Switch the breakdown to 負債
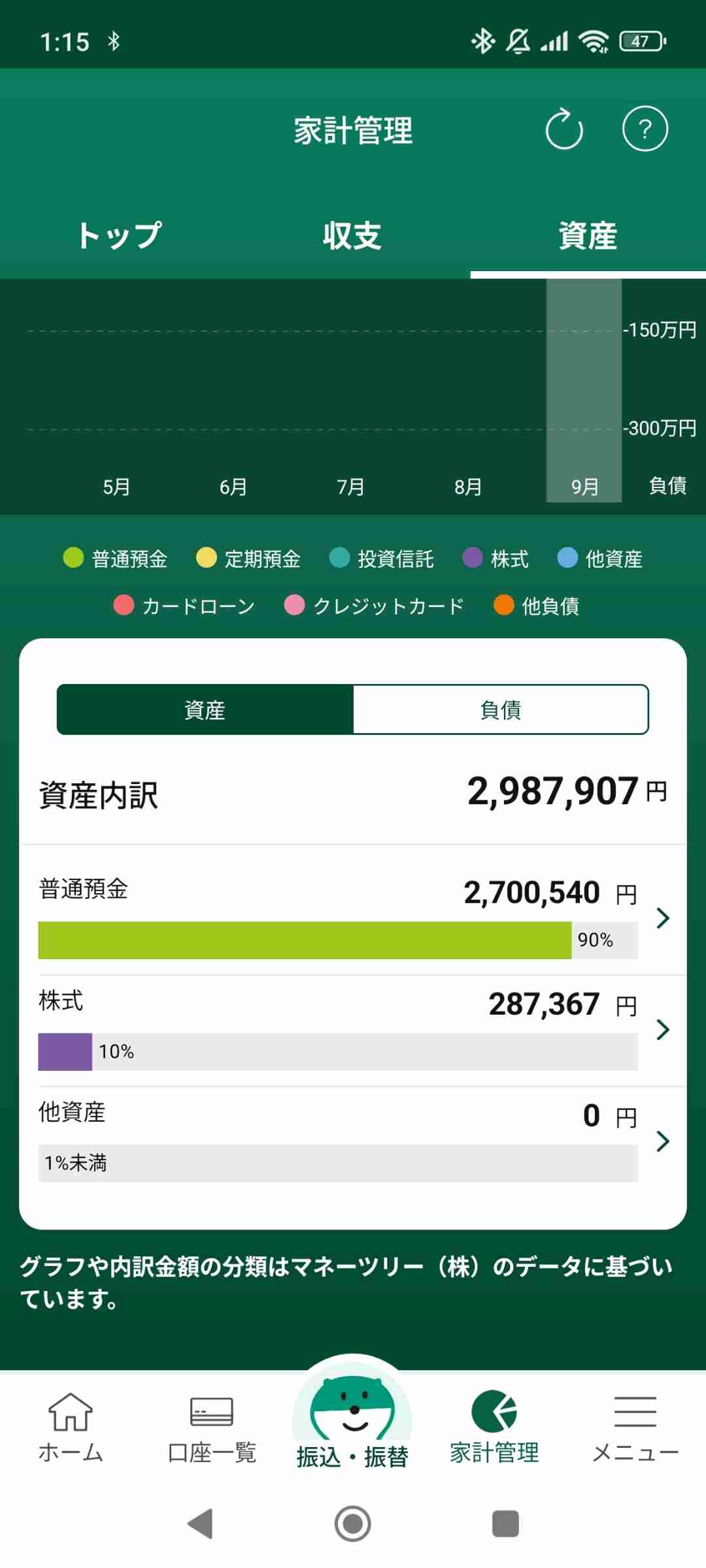The image size is (706, 1568). pos(500,710)
